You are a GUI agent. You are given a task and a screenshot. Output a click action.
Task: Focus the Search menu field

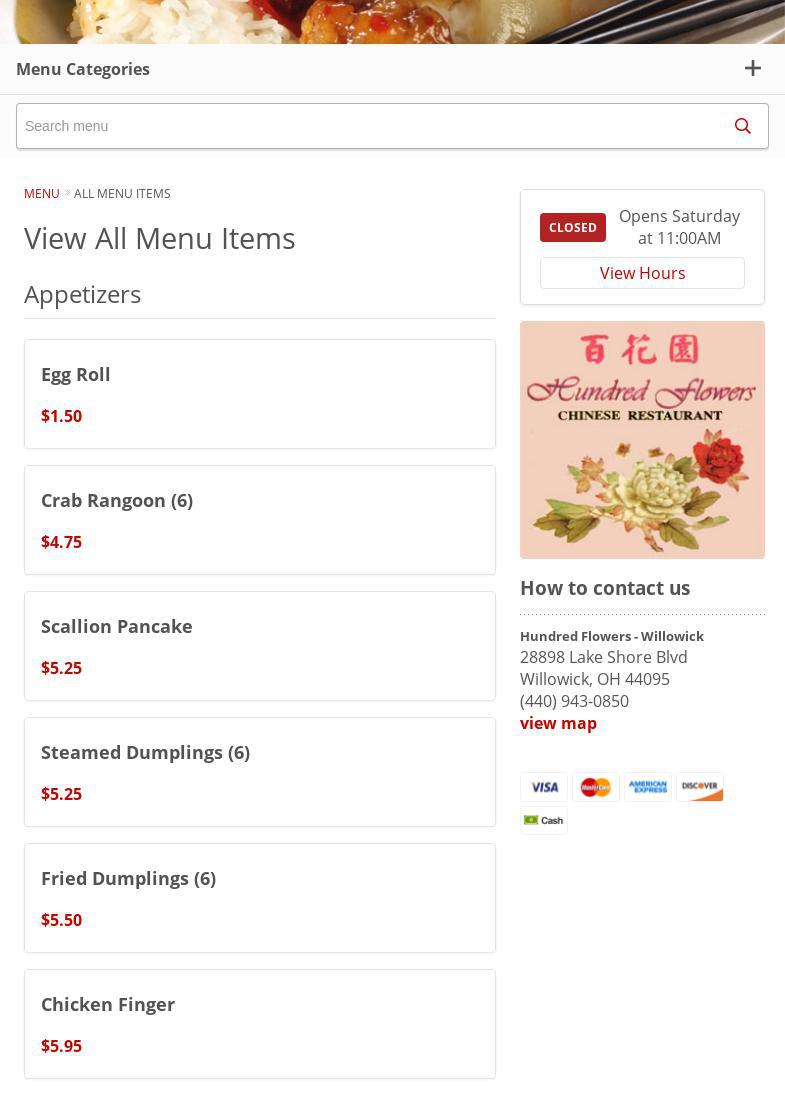366,126
